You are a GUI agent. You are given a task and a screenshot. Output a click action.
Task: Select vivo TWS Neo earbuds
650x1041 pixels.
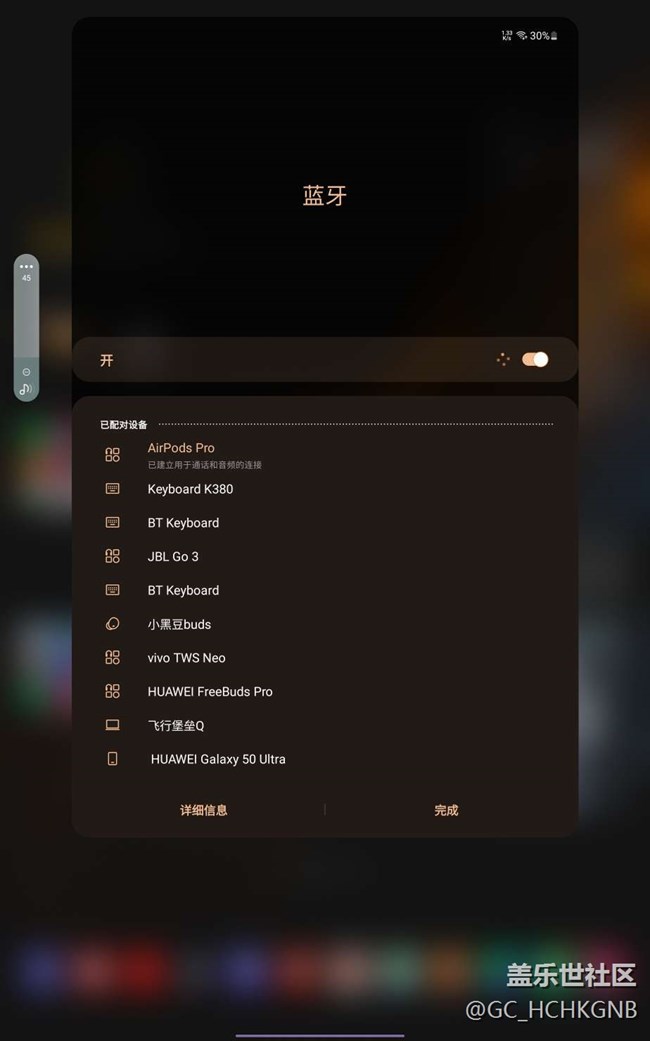pyautogui.click(x=186, y=658)
